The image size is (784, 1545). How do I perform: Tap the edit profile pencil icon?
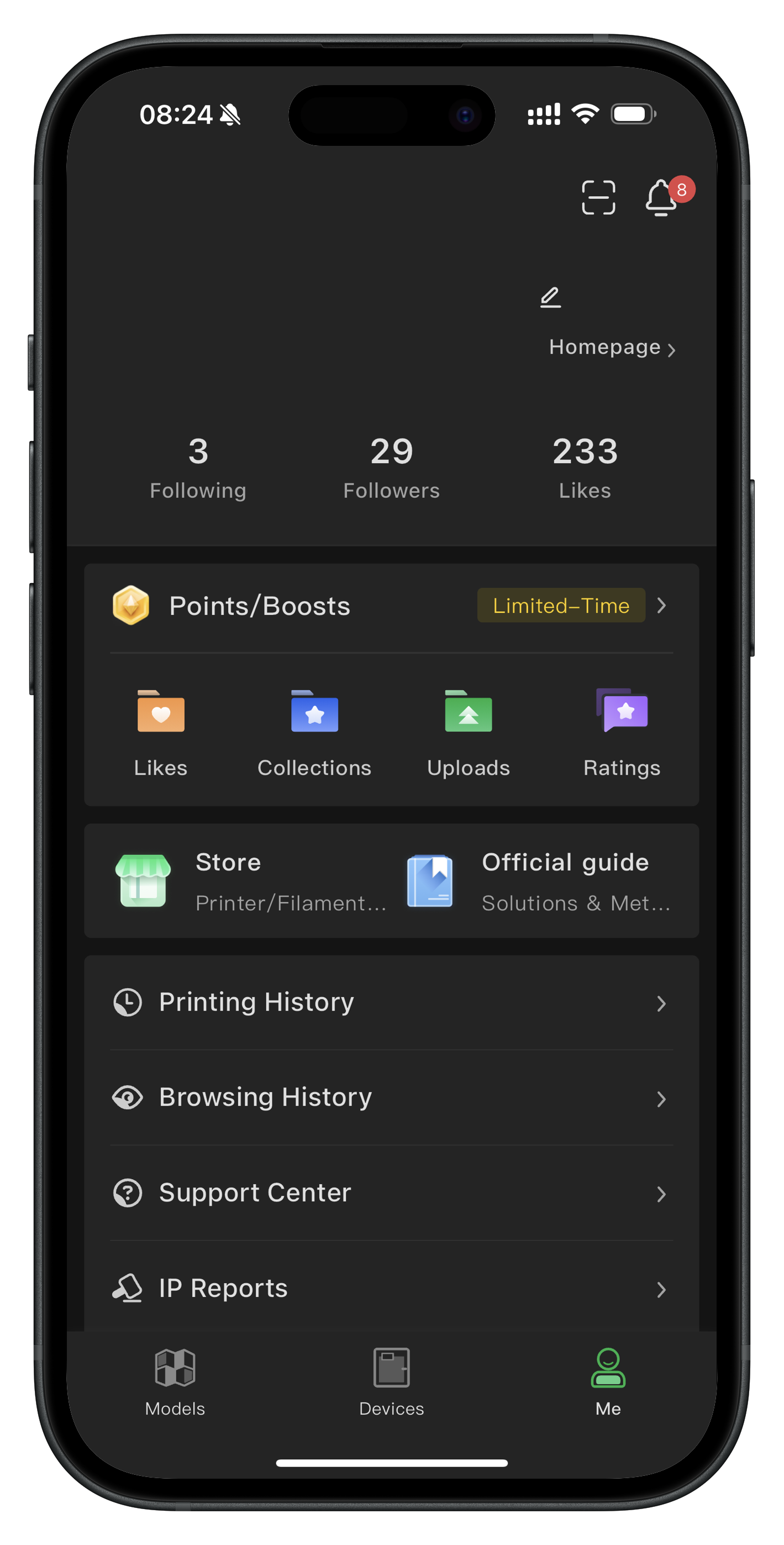[x=550, y=297]
